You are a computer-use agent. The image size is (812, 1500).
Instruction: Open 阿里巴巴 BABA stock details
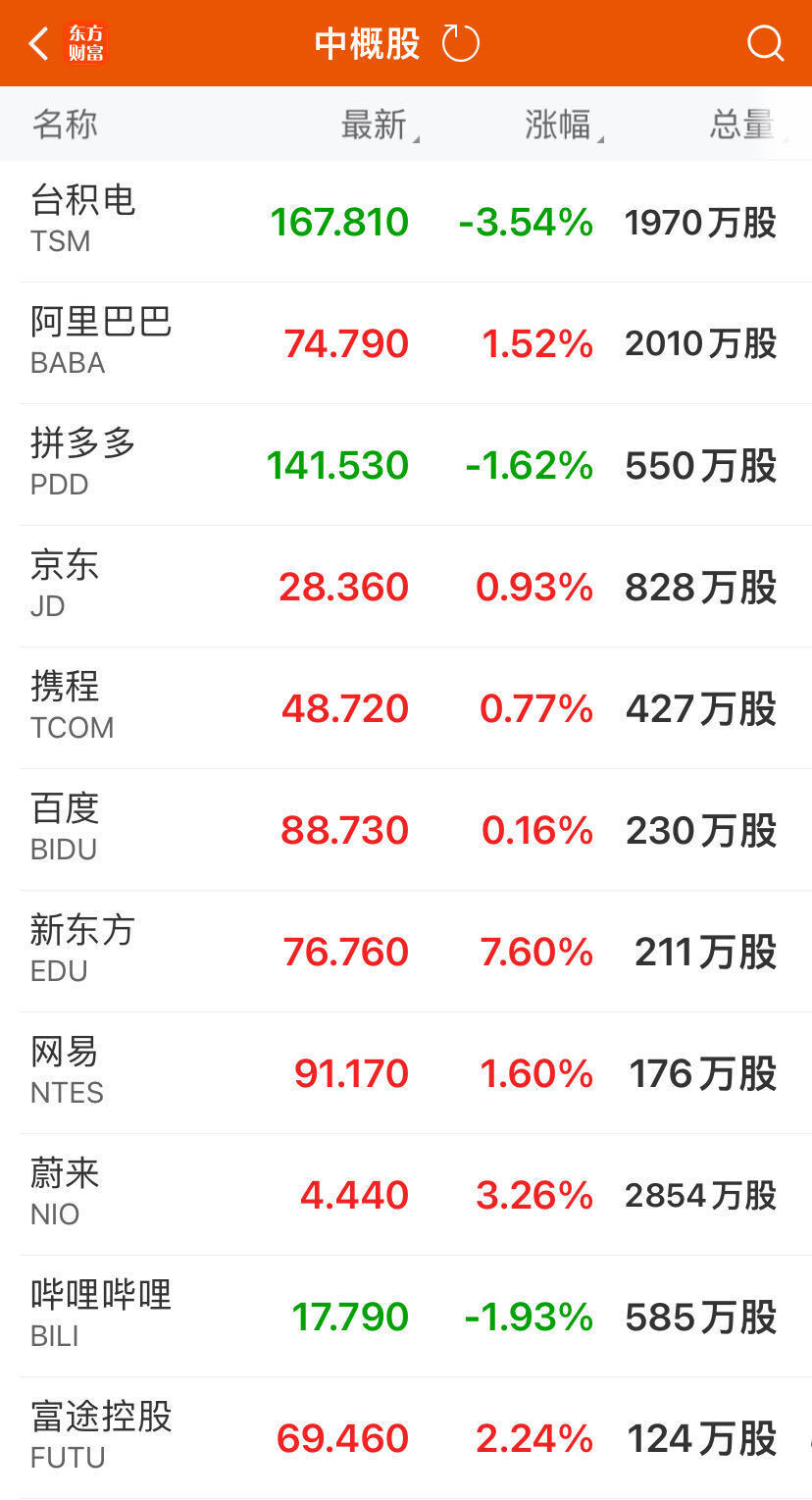(x=406, y=343)
